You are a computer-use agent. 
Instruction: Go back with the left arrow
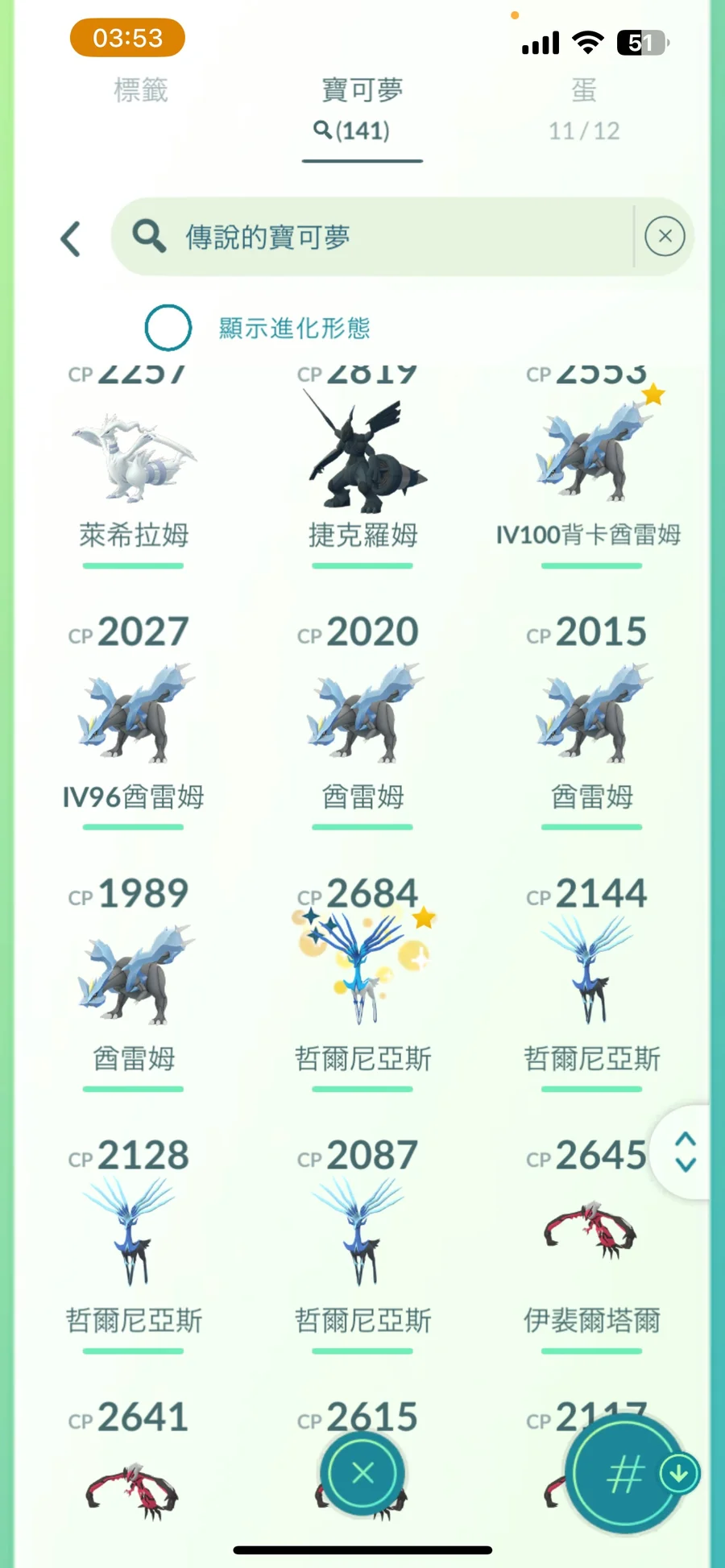[x=71, y=238]
